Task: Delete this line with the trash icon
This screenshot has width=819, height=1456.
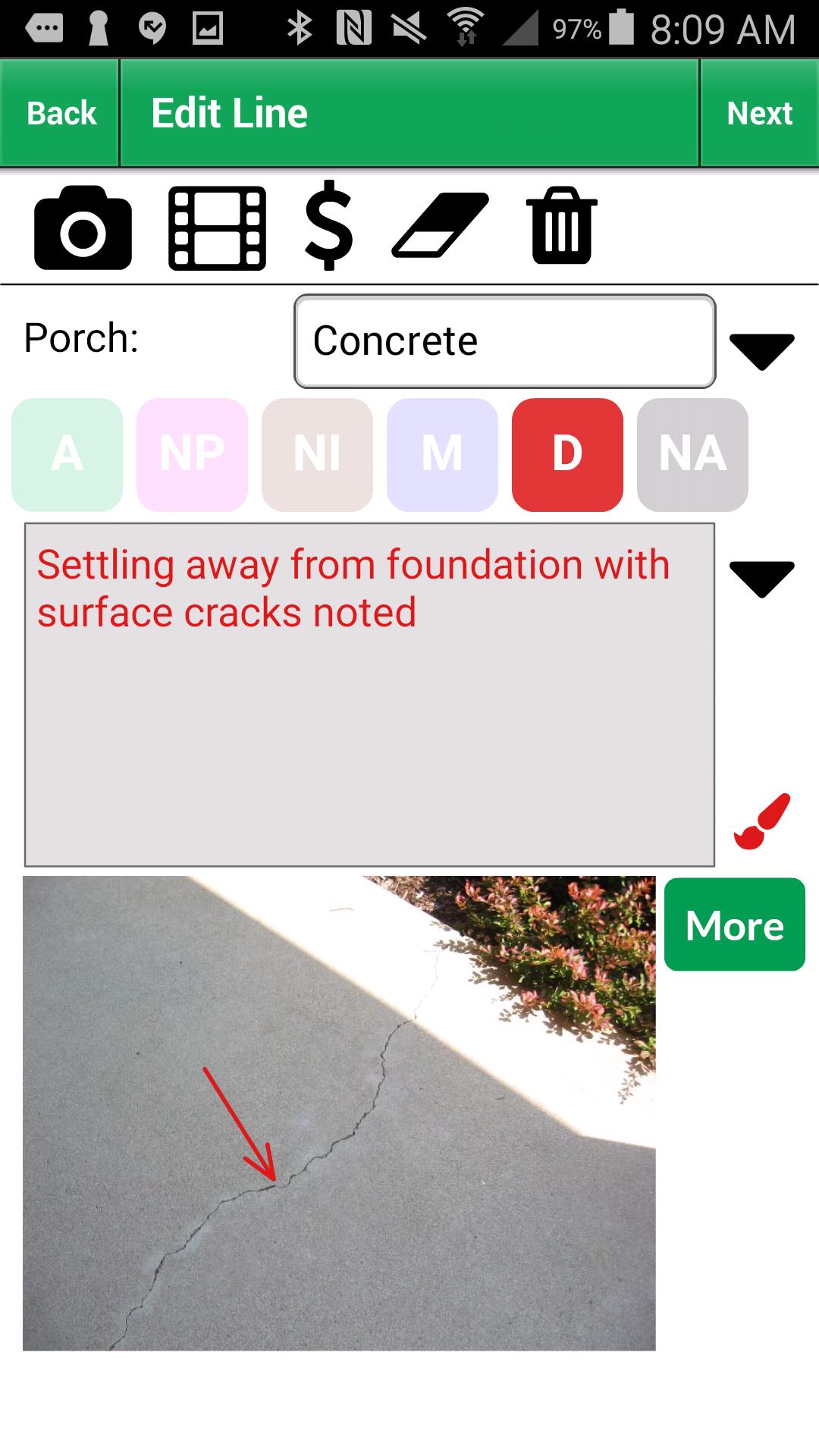Action: pyautogui.click(x=561, y=226)
